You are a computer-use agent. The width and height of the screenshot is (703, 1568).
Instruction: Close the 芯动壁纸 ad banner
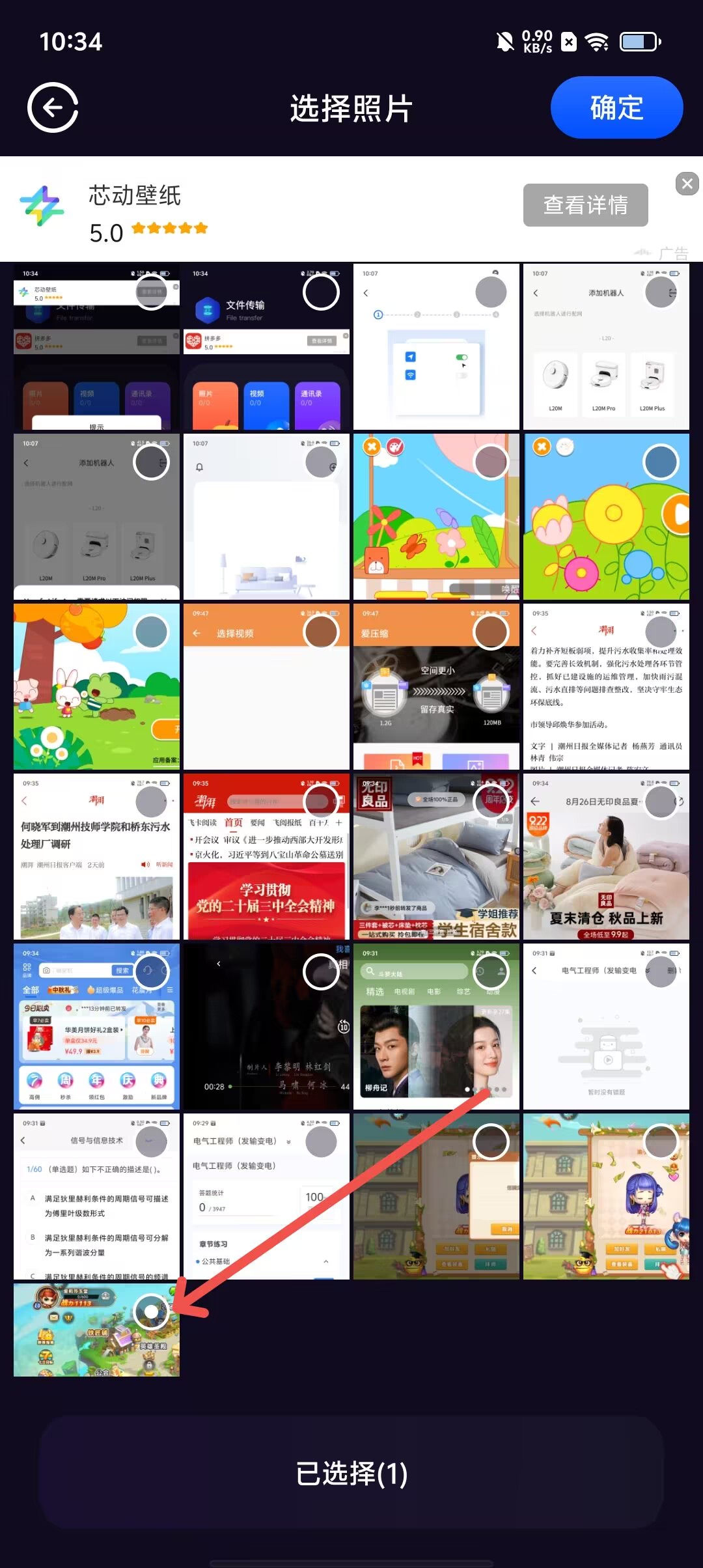pos(687,184)
